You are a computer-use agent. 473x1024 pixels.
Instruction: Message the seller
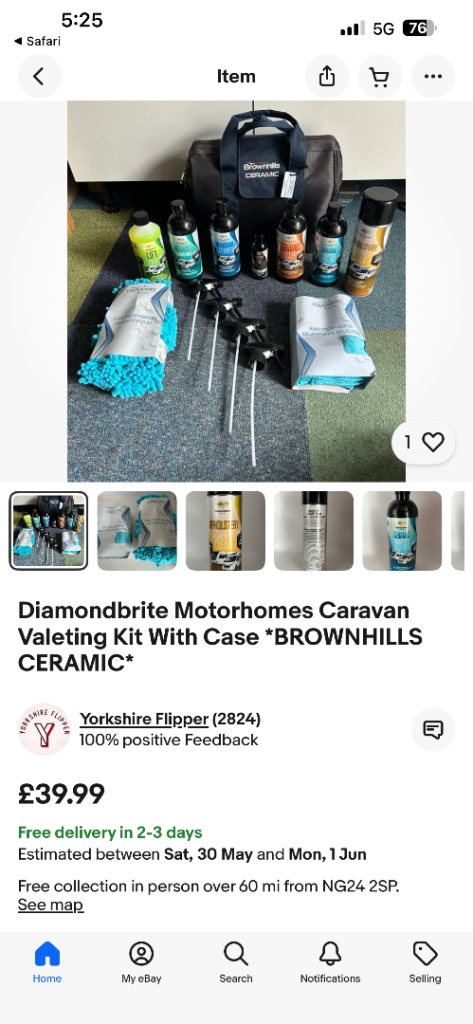point(432,729)
